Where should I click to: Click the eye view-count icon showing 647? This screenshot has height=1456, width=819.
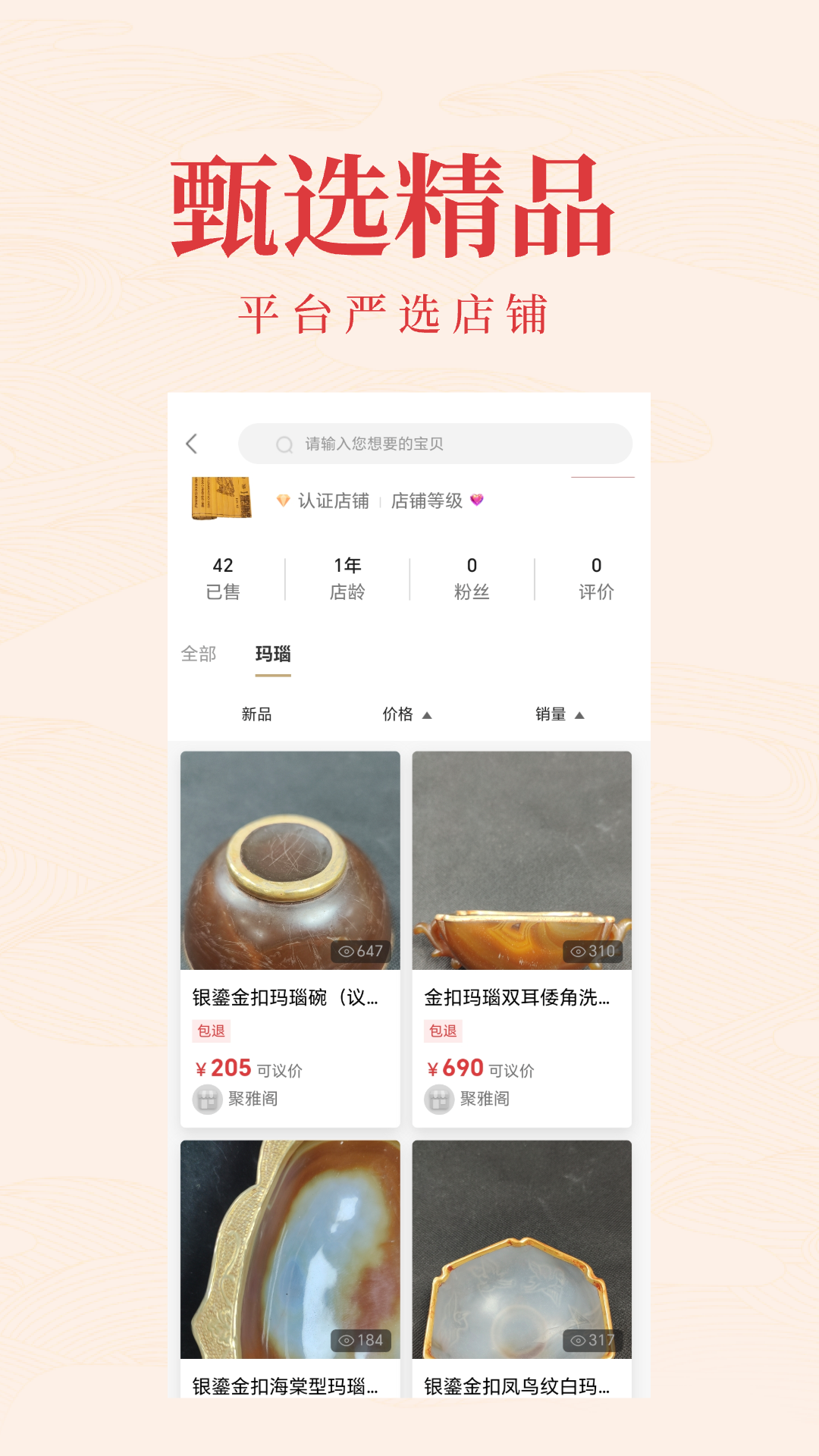345,952
